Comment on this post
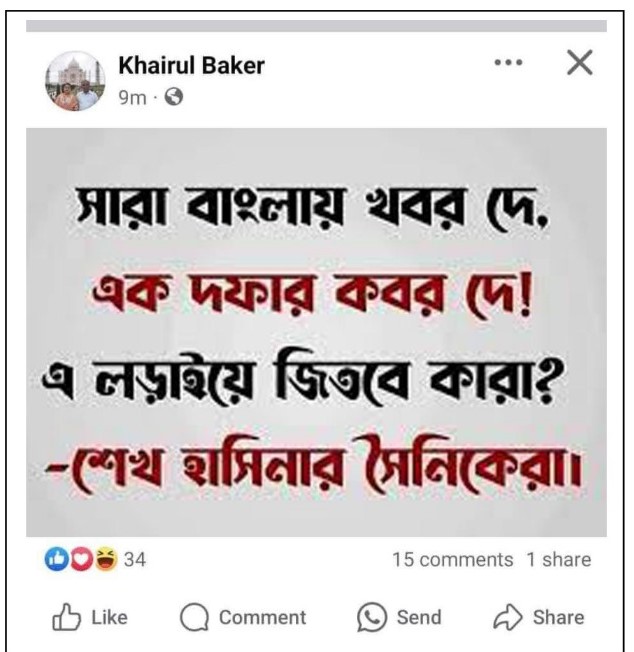Screen dimensions: 634x652 [x=243, y=617]
